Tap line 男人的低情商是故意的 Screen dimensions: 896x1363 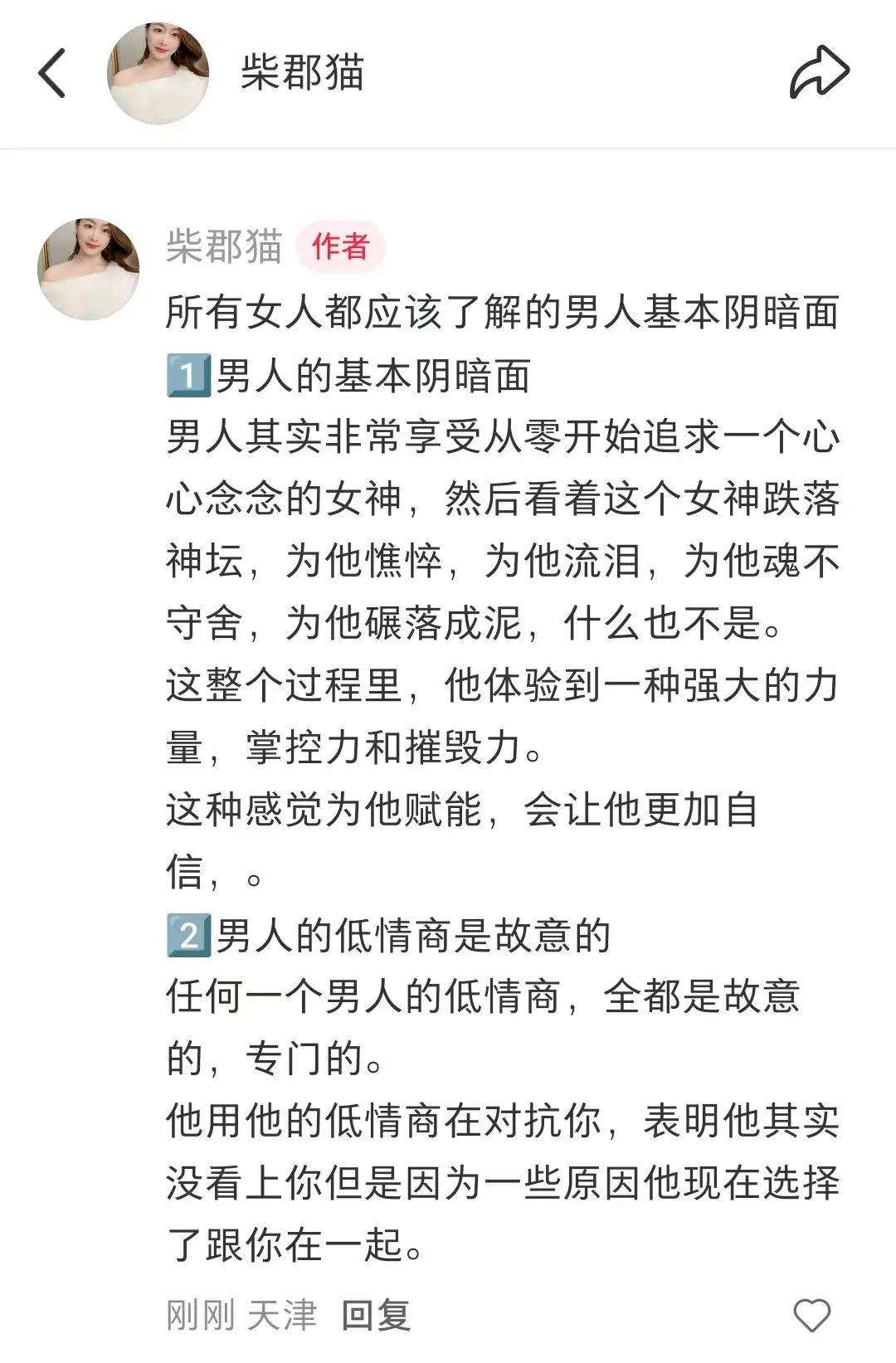(x=398, y=936)
